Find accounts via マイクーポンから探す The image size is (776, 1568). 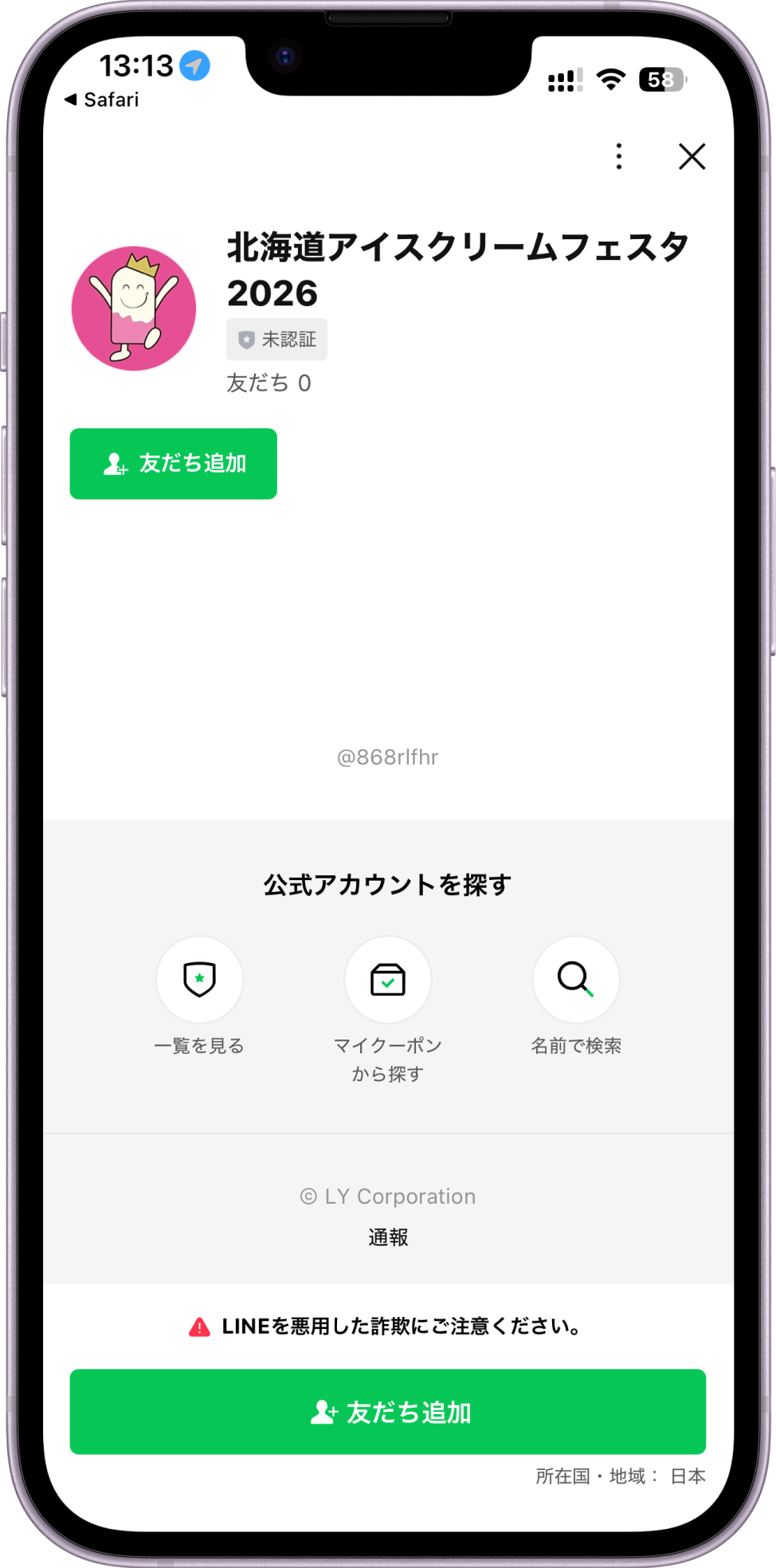[x=388, y=980]
